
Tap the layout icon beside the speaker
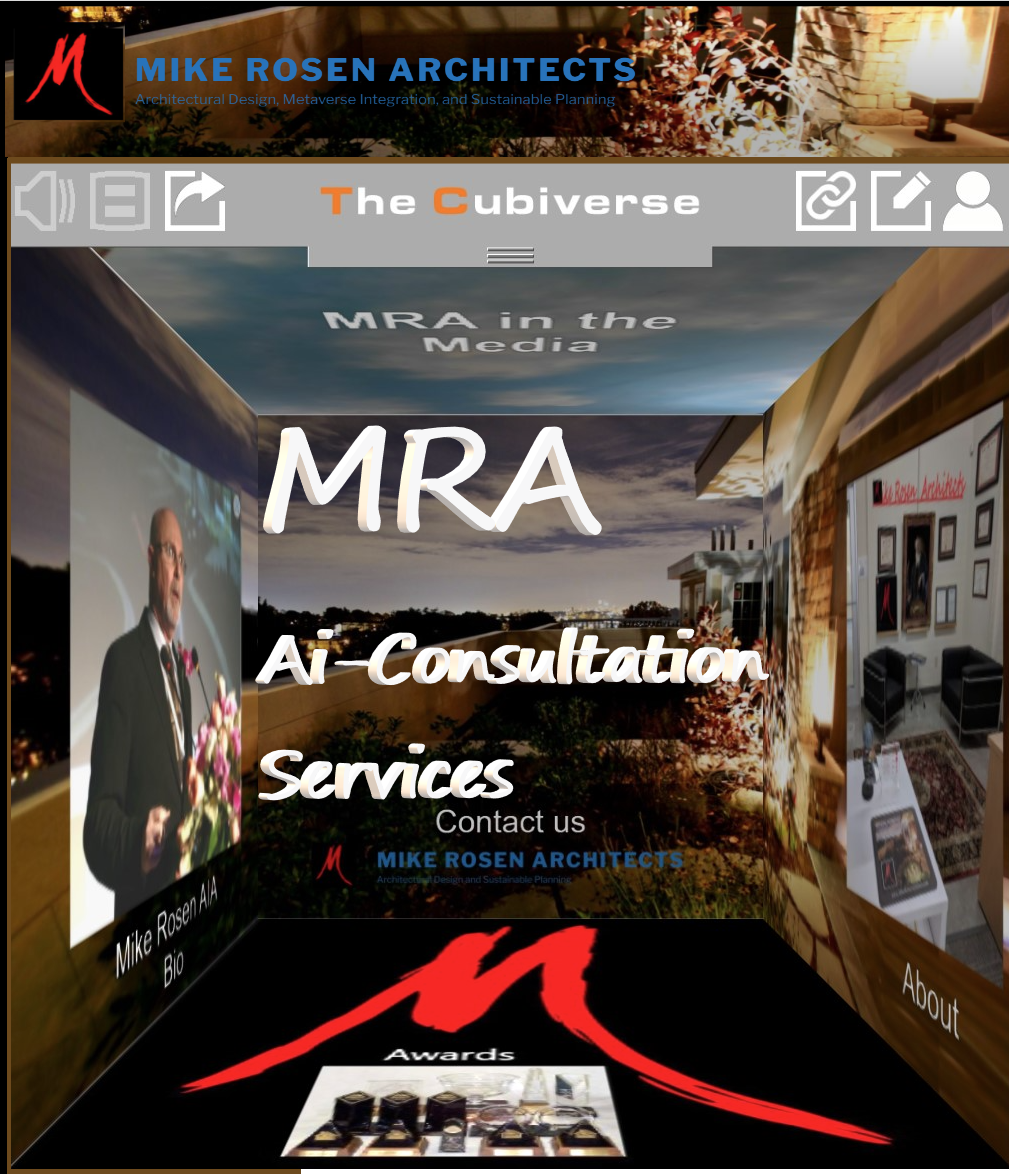(x=120, y=201)
